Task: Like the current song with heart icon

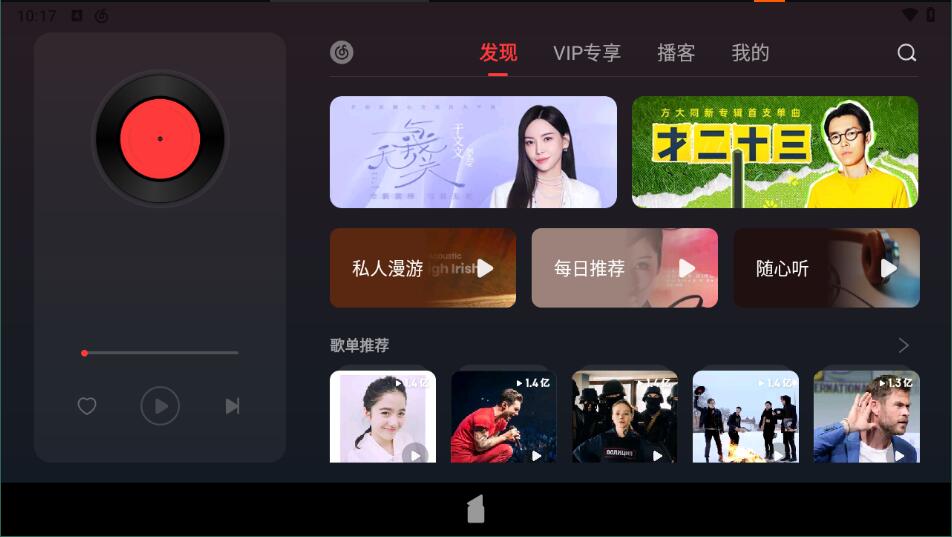Action: (x=87, y=406)
